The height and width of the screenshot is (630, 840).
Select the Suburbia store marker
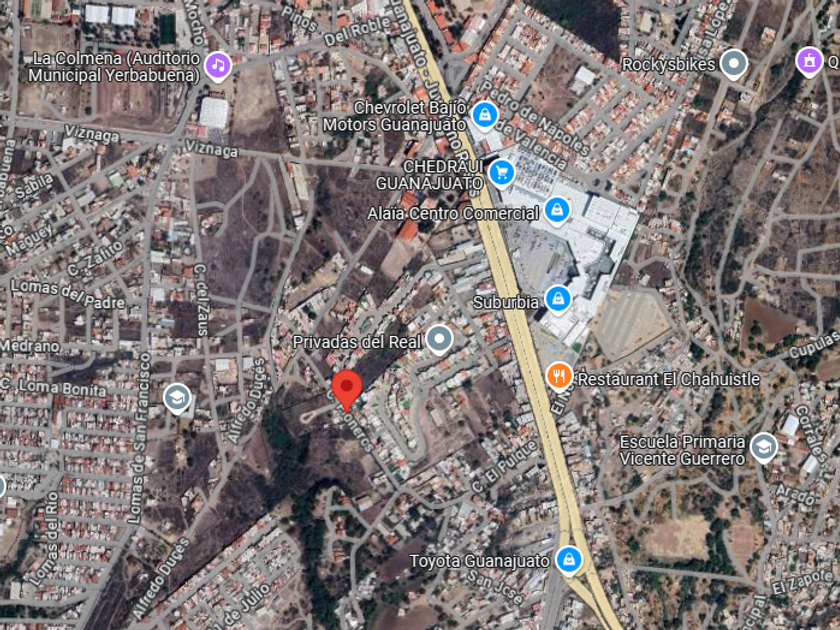tap(558, 301)
